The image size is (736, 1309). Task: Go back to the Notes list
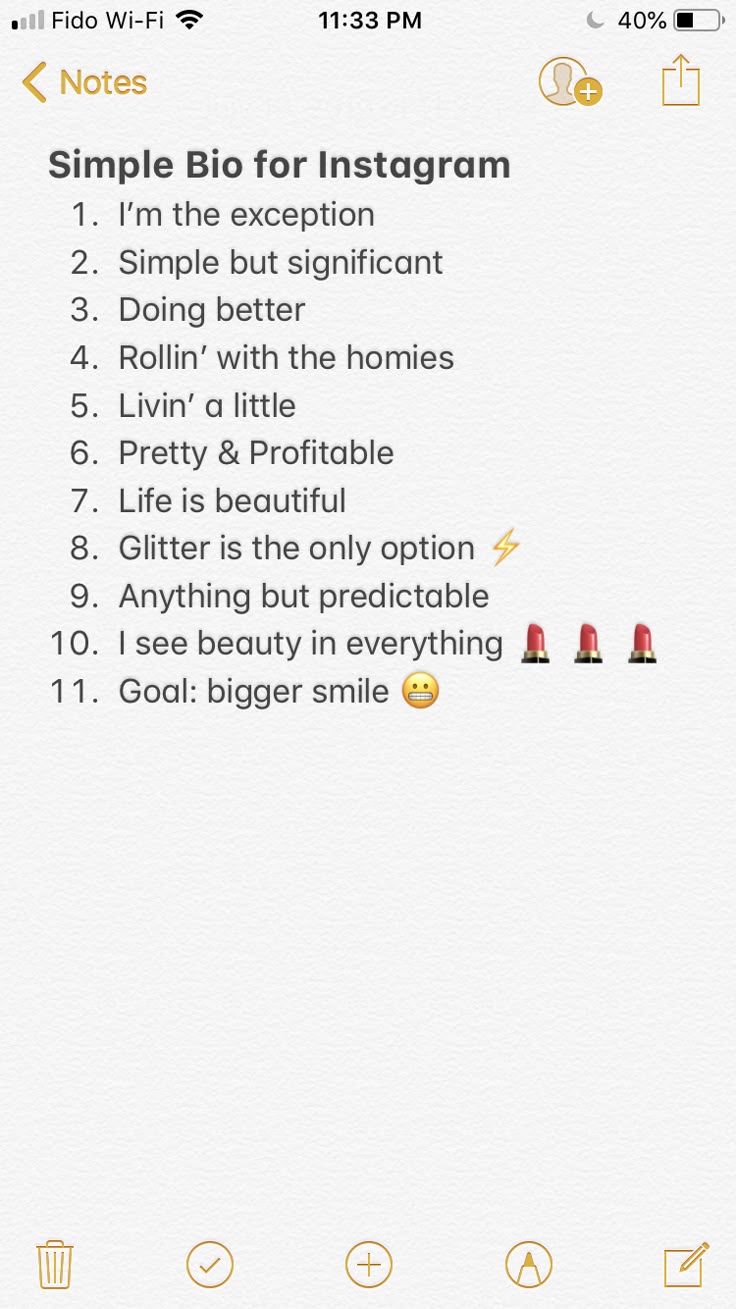[x=84, y=82]
